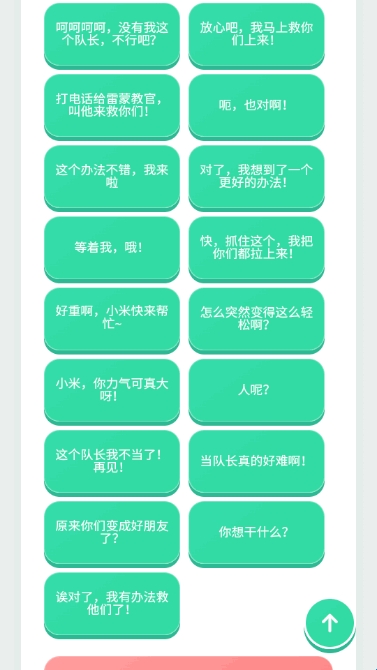Tap 打电话给雷蒙教官，叫他来救你们!
Viewport: 377px width, 670px height.
point(112,107)
